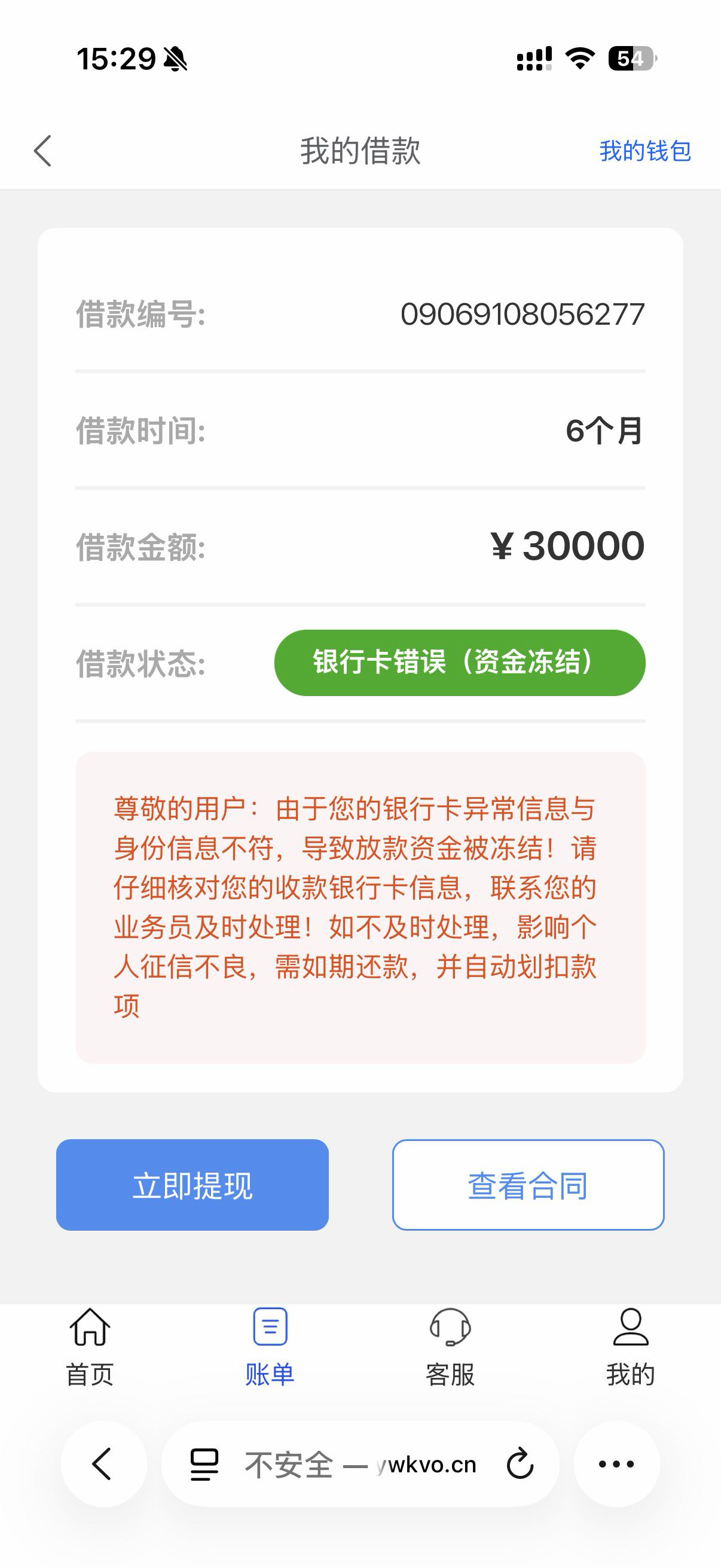Reload the page in the browser
The width and height of the screenshot is (721, 1568).
coord(520,1464)
